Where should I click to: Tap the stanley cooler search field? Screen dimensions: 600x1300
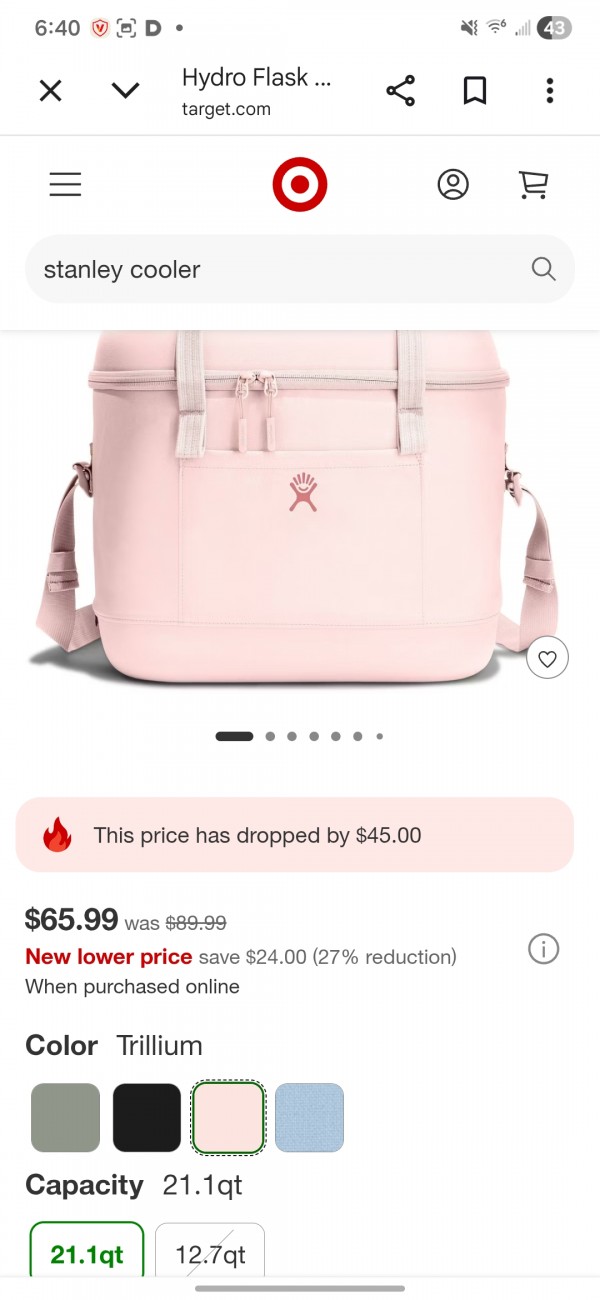[280, 269]
